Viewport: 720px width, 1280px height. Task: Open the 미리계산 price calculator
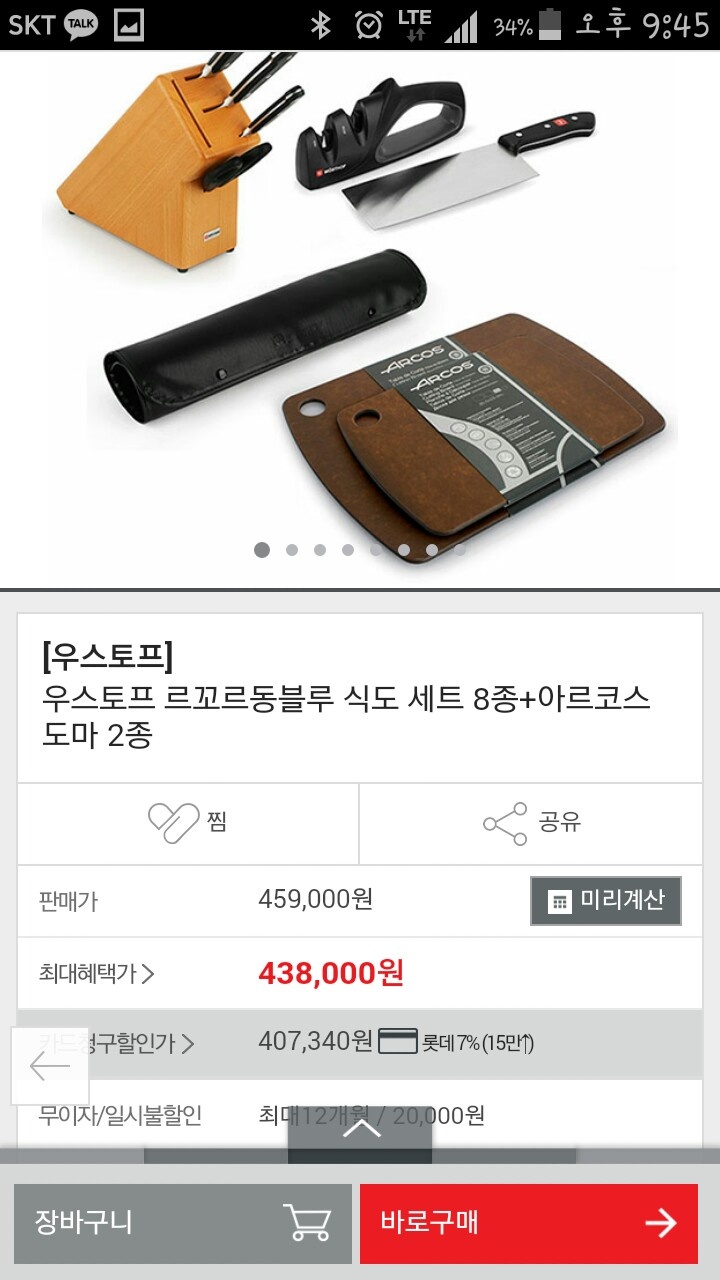click(605, 900)
